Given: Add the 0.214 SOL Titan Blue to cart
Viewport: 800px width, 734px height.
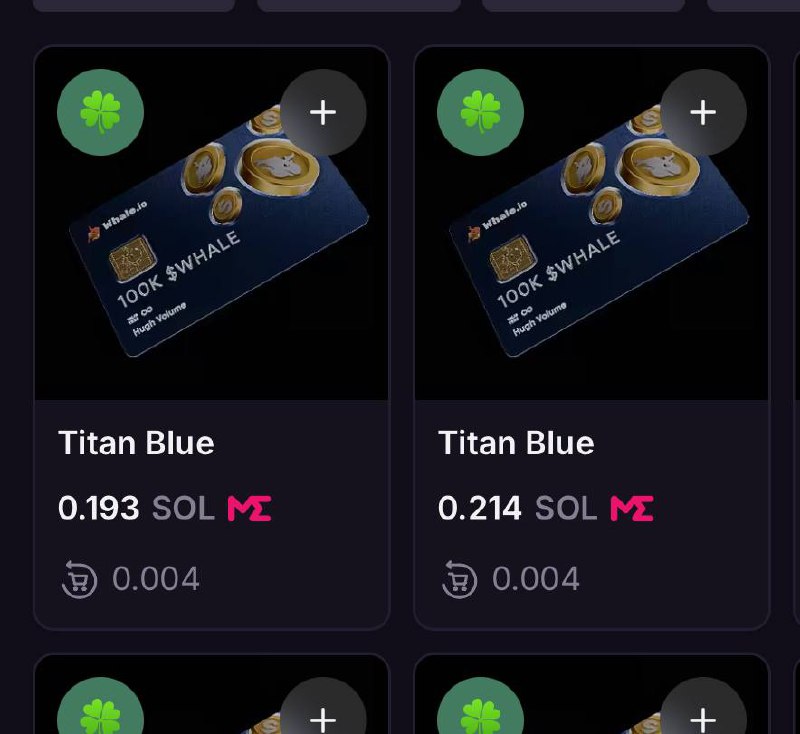Looking at the screenshot, I should 703,113.
